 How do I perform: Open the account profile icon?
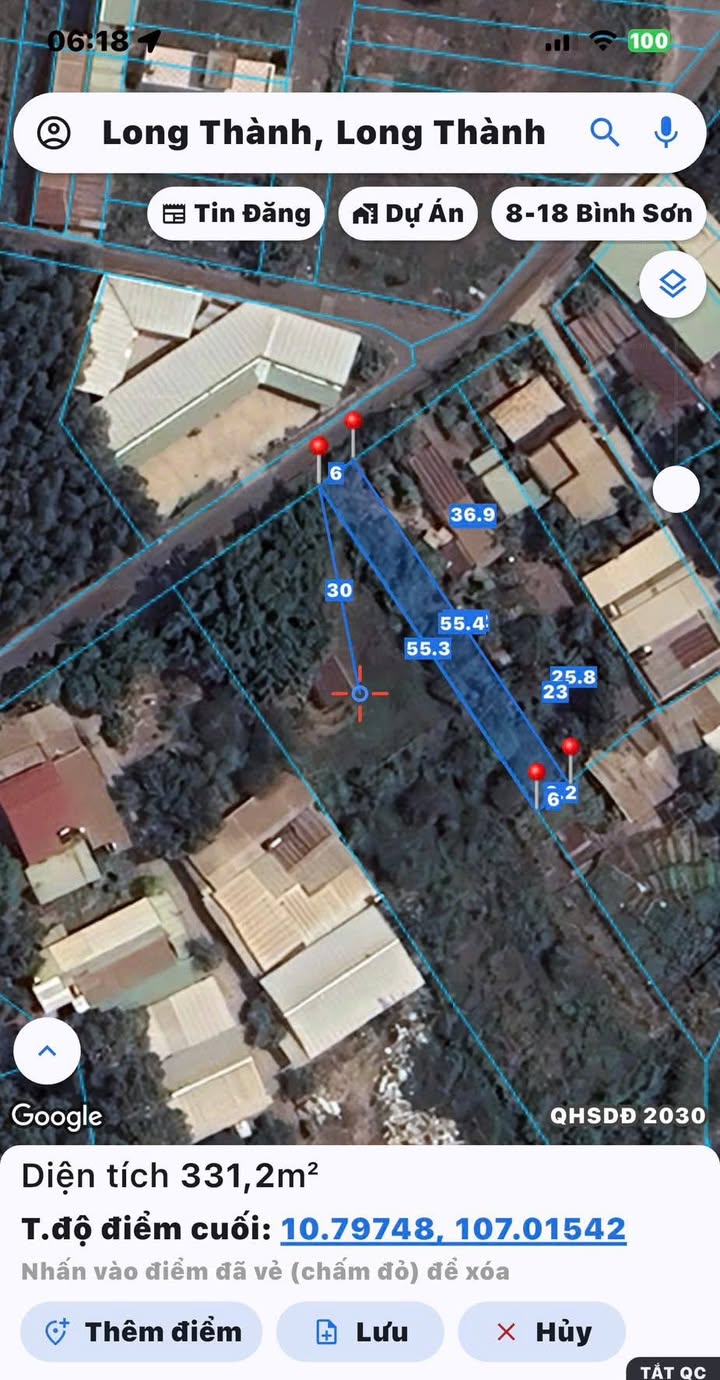coord(54,133)
